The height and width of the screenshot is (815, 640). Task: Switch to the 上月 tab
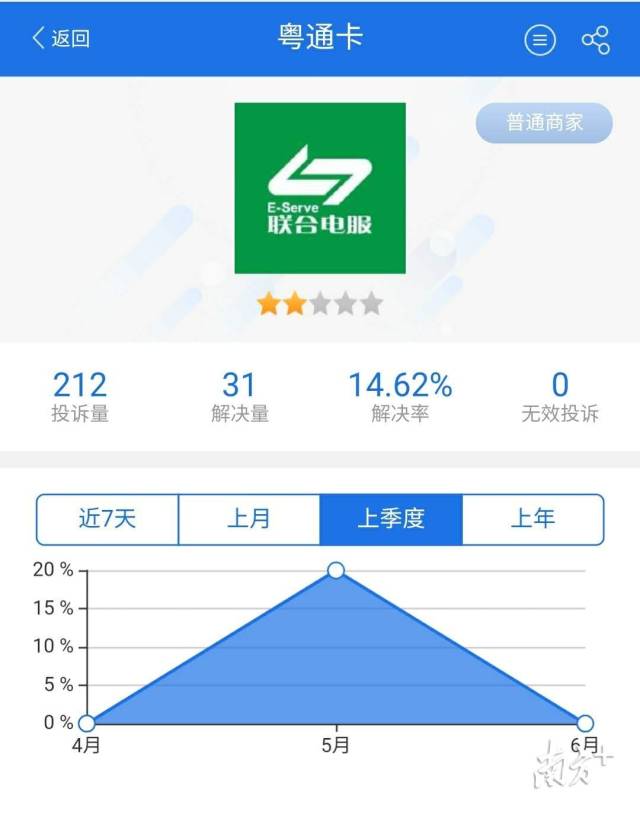point(249,519)
